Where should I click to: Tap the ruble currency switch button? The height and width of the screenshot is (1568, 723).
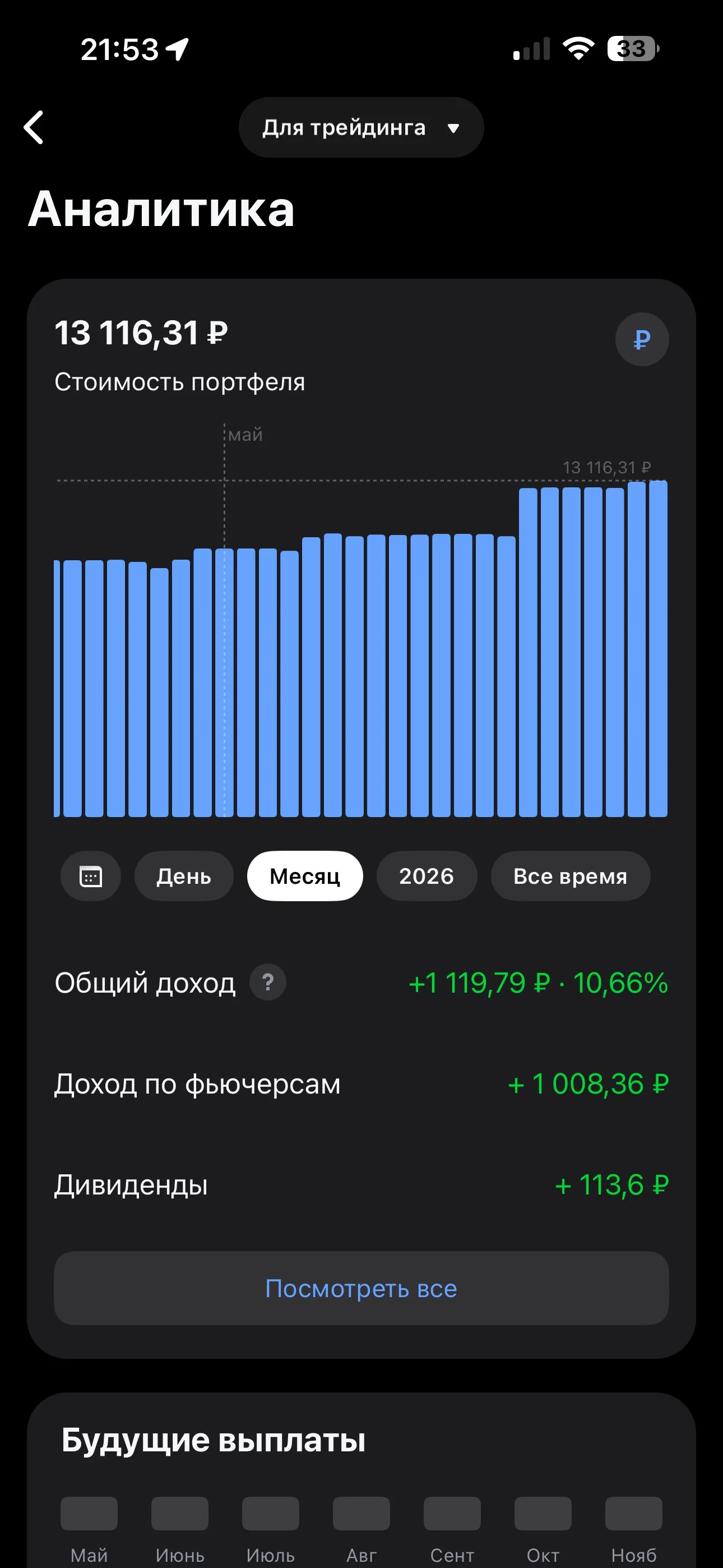(x=641, y=339)
